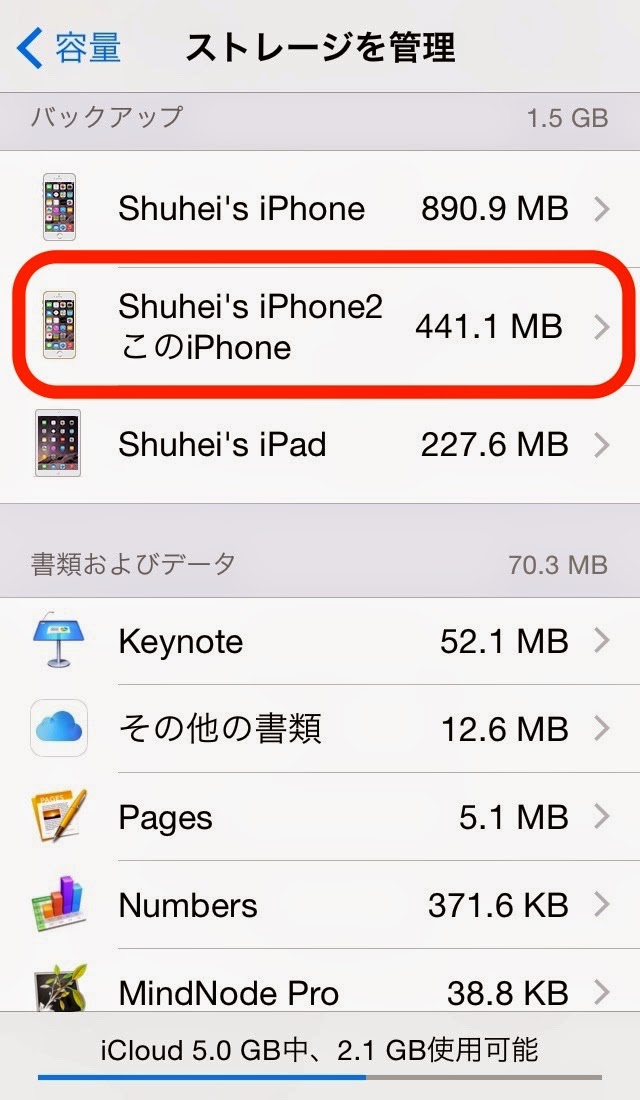Open the Shuhei's iPhone2 backup row
This screenshot has height=1100, width=640.
click(x=320, y=326)
